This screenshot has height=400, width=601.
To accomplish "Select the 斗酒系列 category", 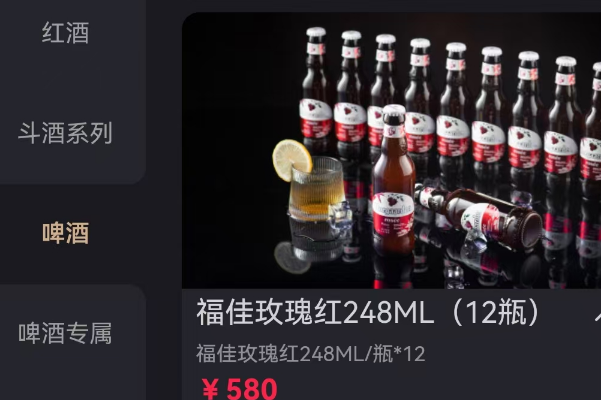I will pos(66,133).
